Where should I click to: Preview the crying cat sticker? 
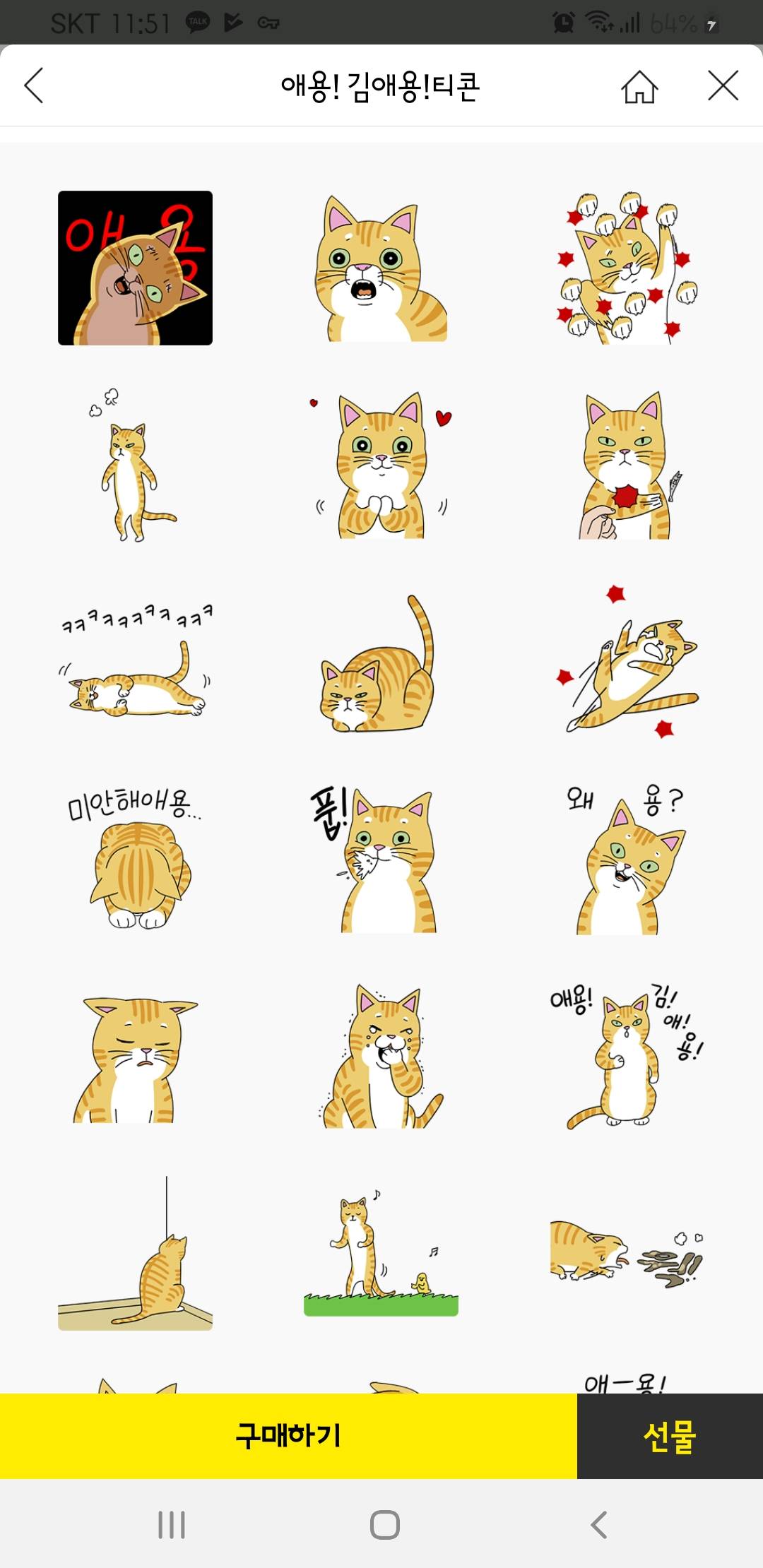(x=381, y=1056)
